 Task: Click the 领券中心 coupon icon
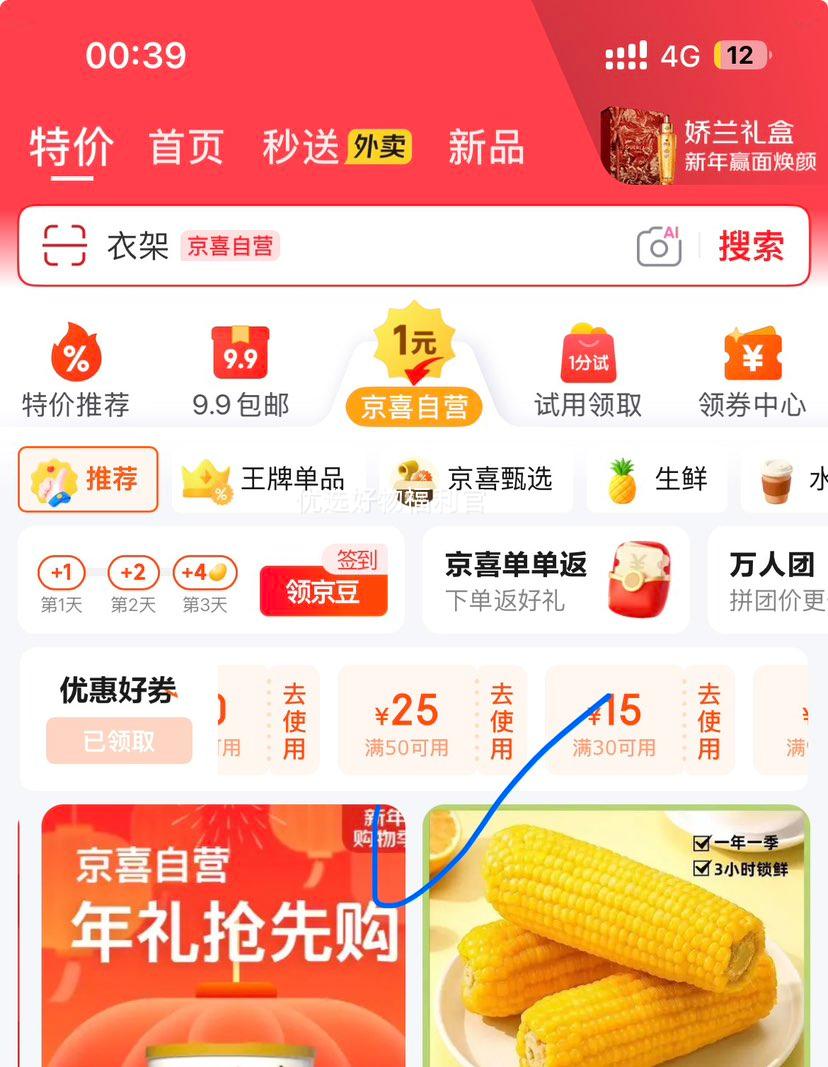pyautogui.click(x=754, y=352)
